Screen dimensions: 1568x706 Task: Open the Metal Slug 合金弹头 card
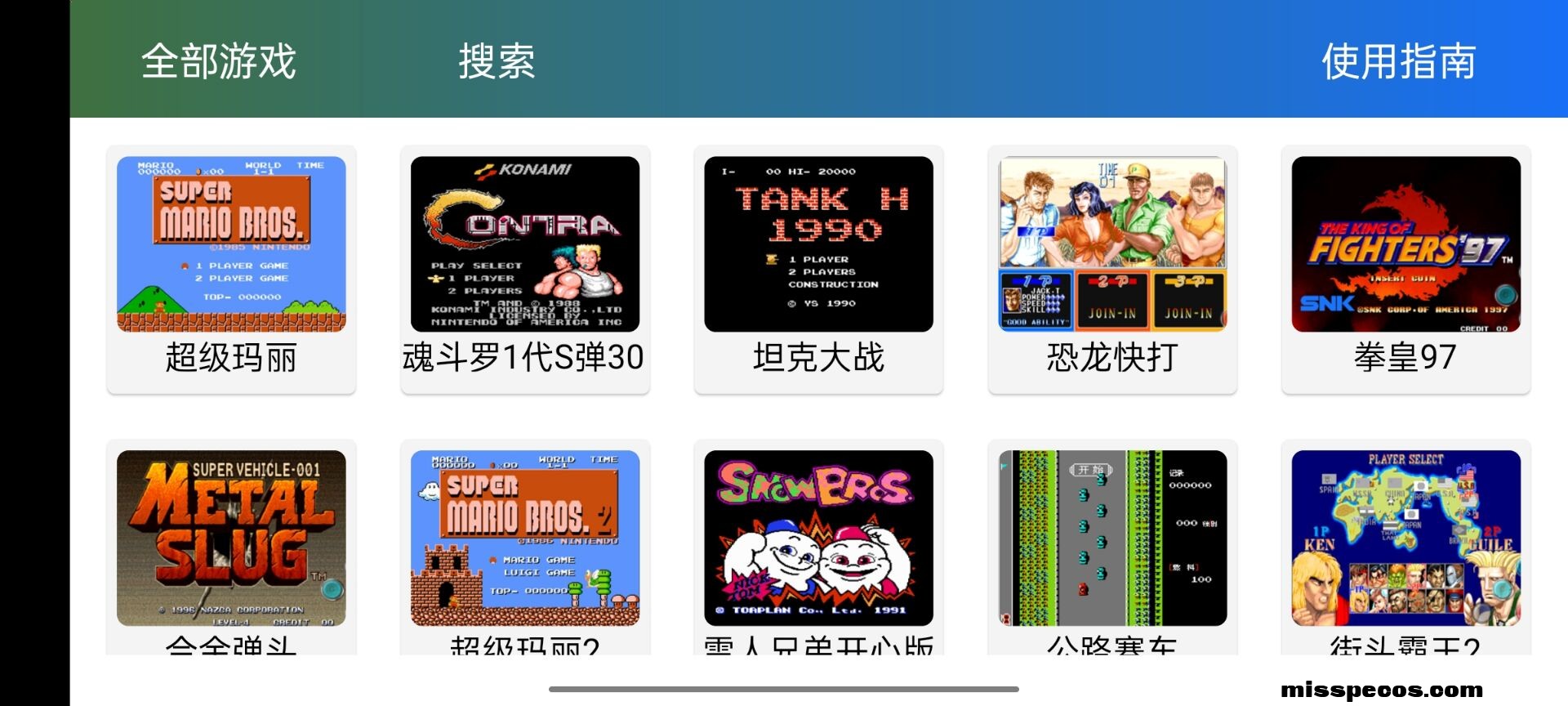point(231,538)
